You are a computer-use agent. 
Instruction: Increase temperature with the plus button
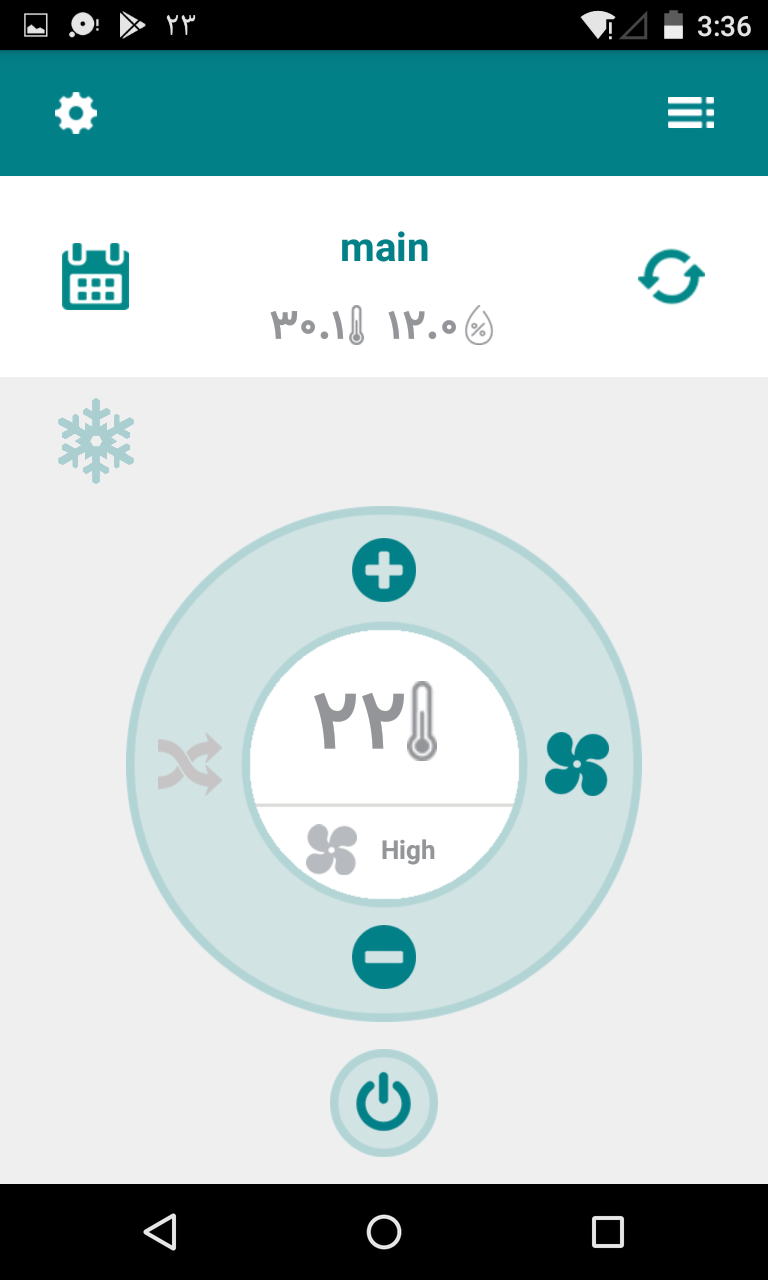tap(384, 571)
